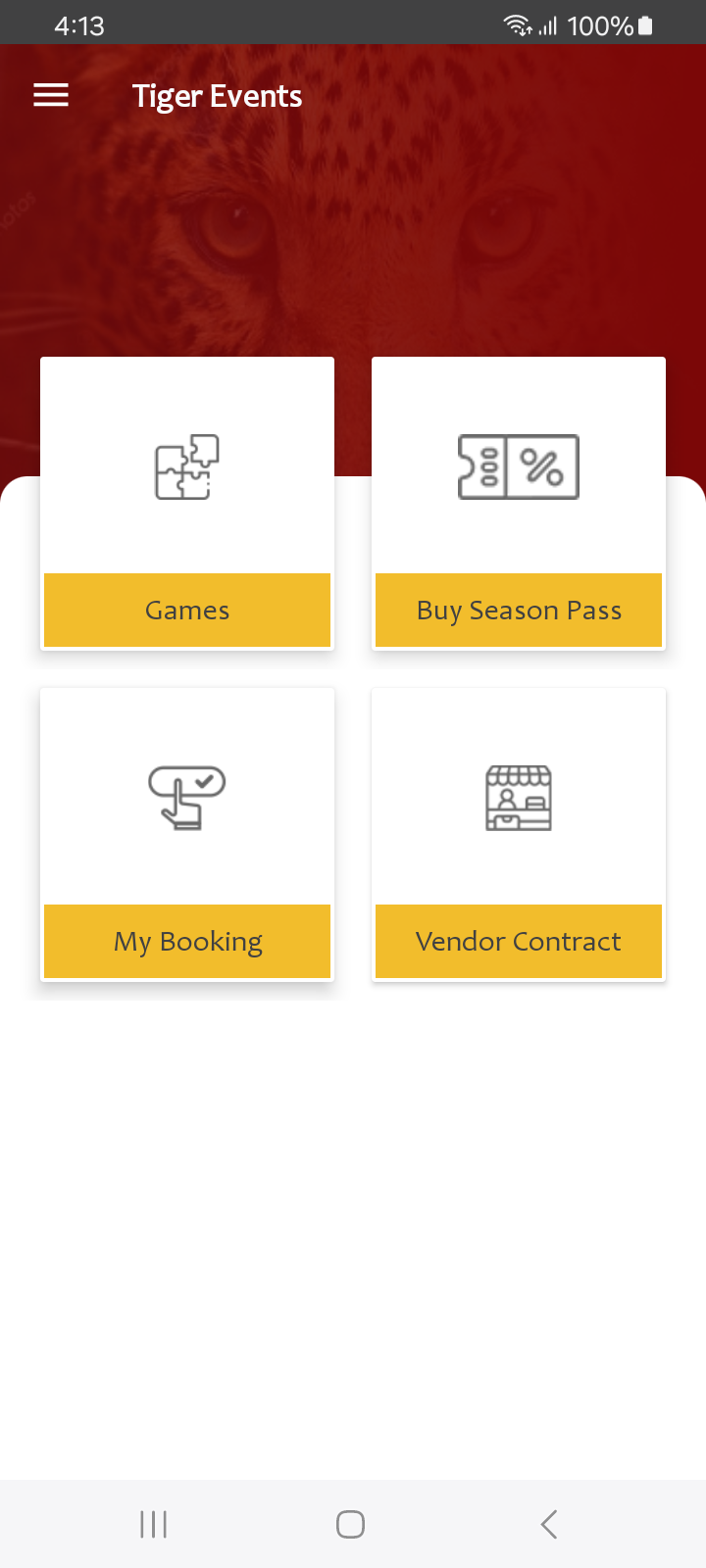View the My Booking card

(x=187, y=835)
